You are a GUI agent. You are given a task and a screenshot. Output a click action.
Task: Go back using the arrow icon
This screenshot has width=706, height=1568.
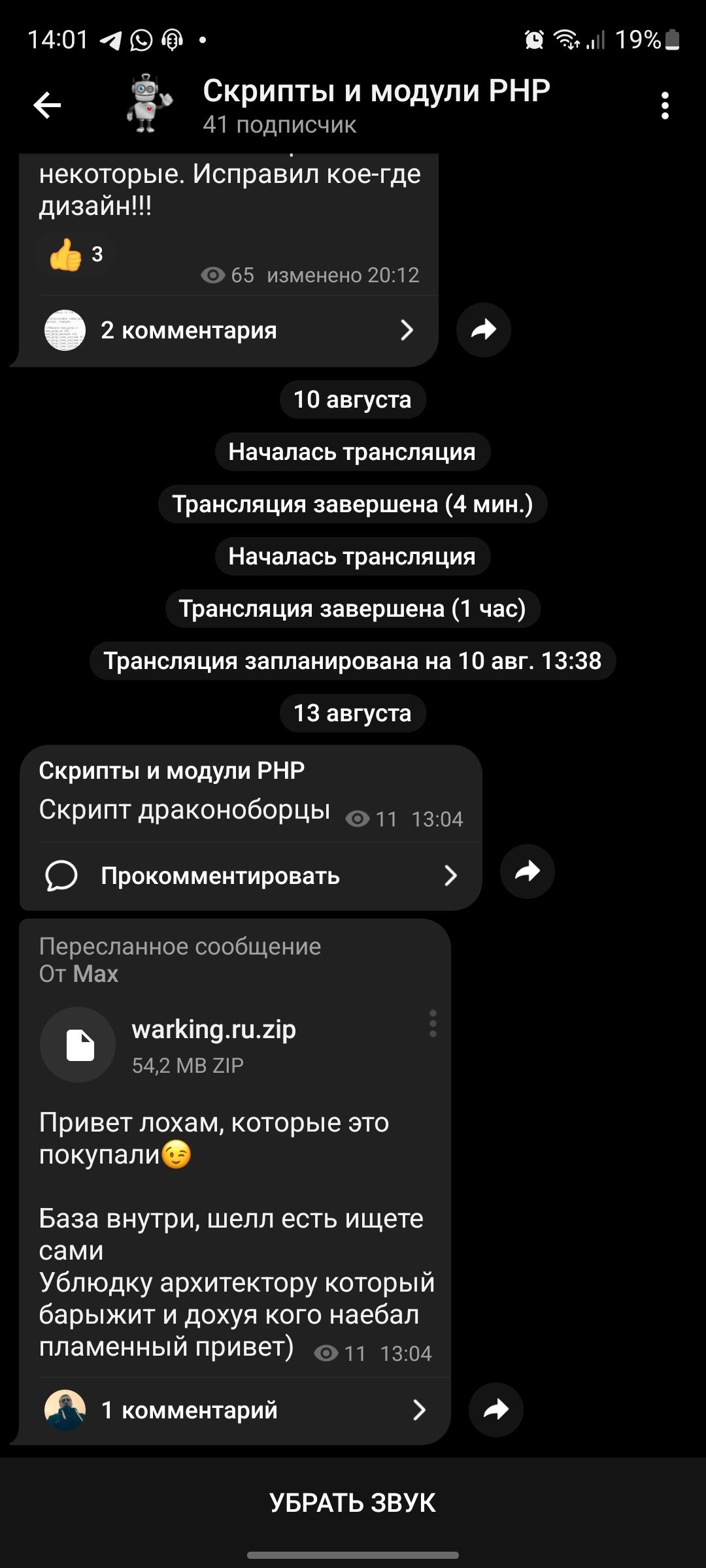click(47, 105)
